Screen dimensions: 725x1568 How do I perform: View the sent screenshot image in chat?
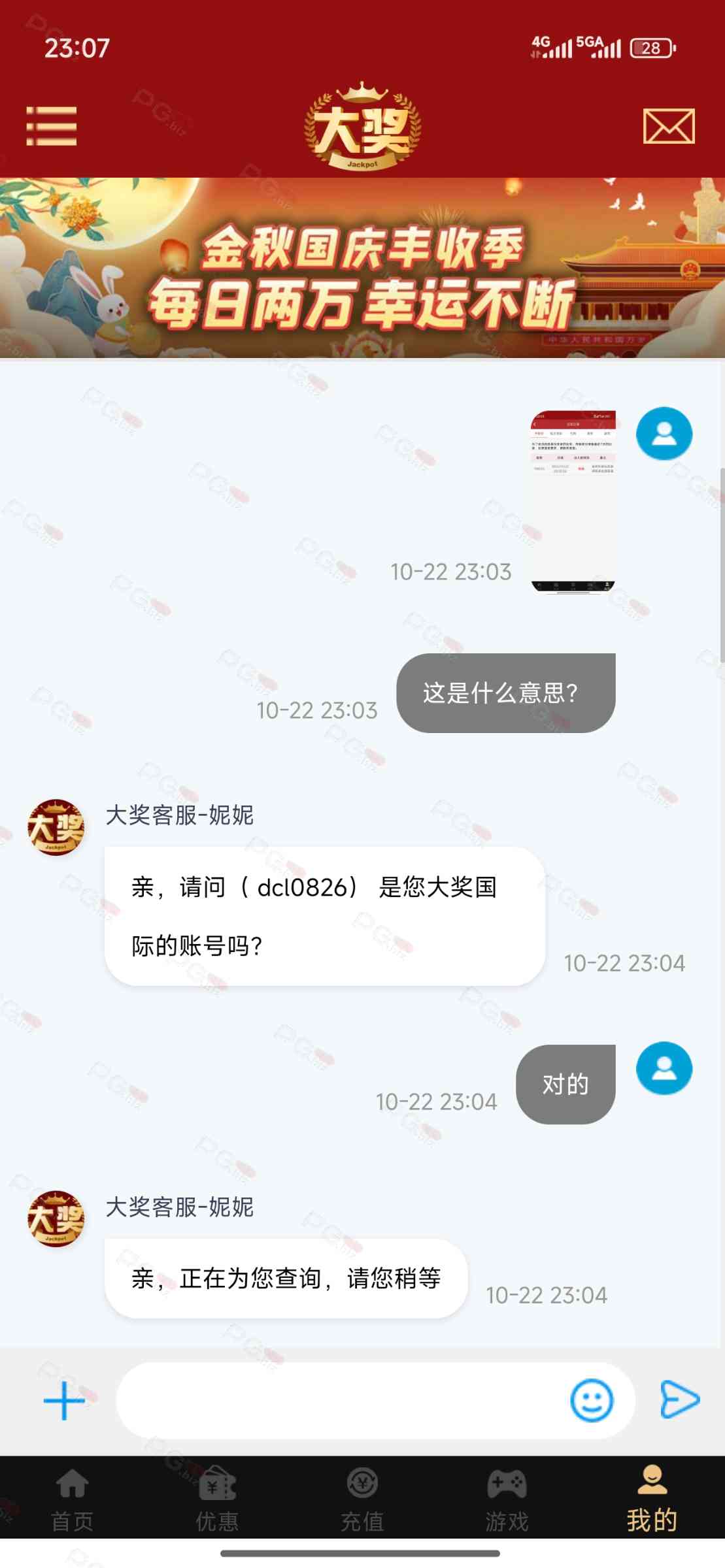[x=573, y=501]
